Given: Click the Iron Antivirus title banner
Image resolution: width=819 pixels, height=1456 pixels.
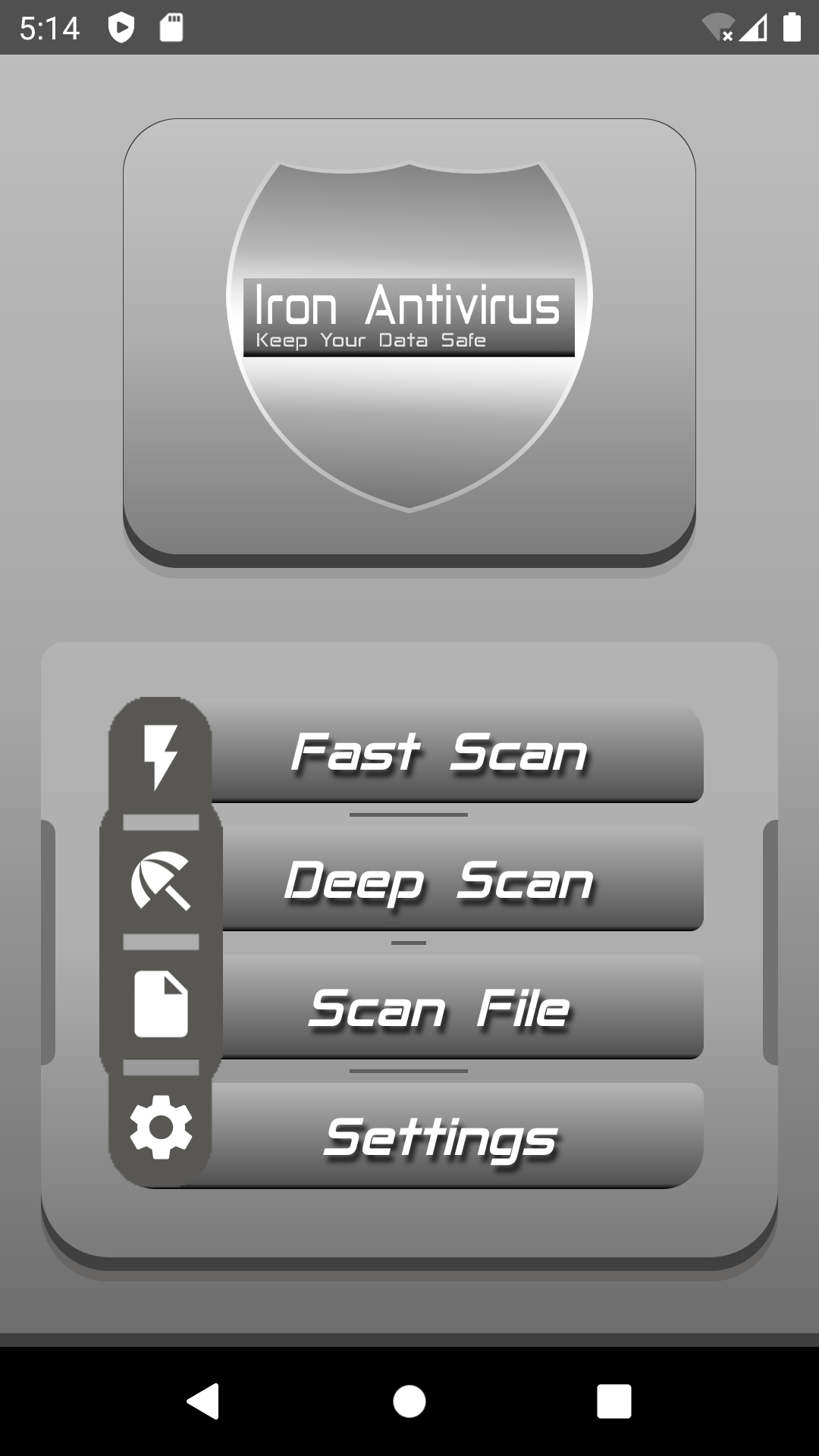Looking at the screenshot, I should (x=409, y=306).
